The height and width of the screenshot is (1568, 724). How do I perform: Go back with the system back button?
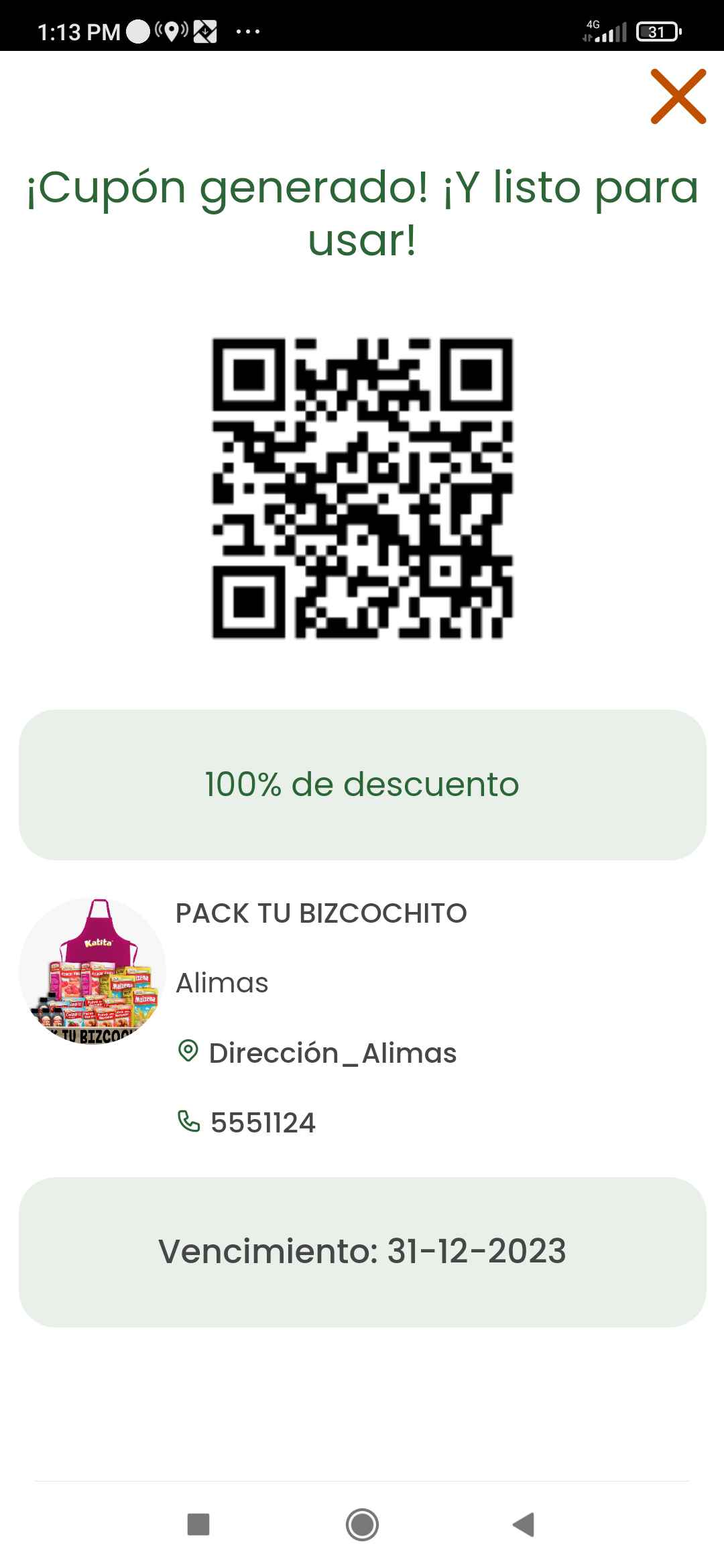click(524, 1524)
